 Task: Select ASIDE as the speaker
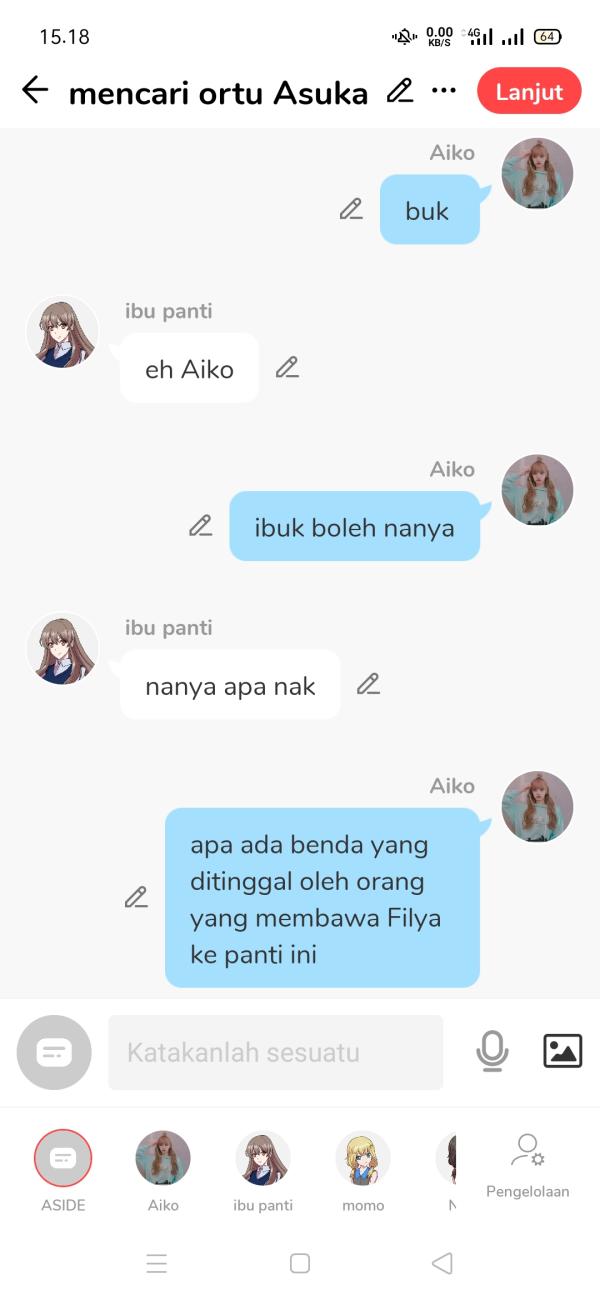(x=63, y=1159)
